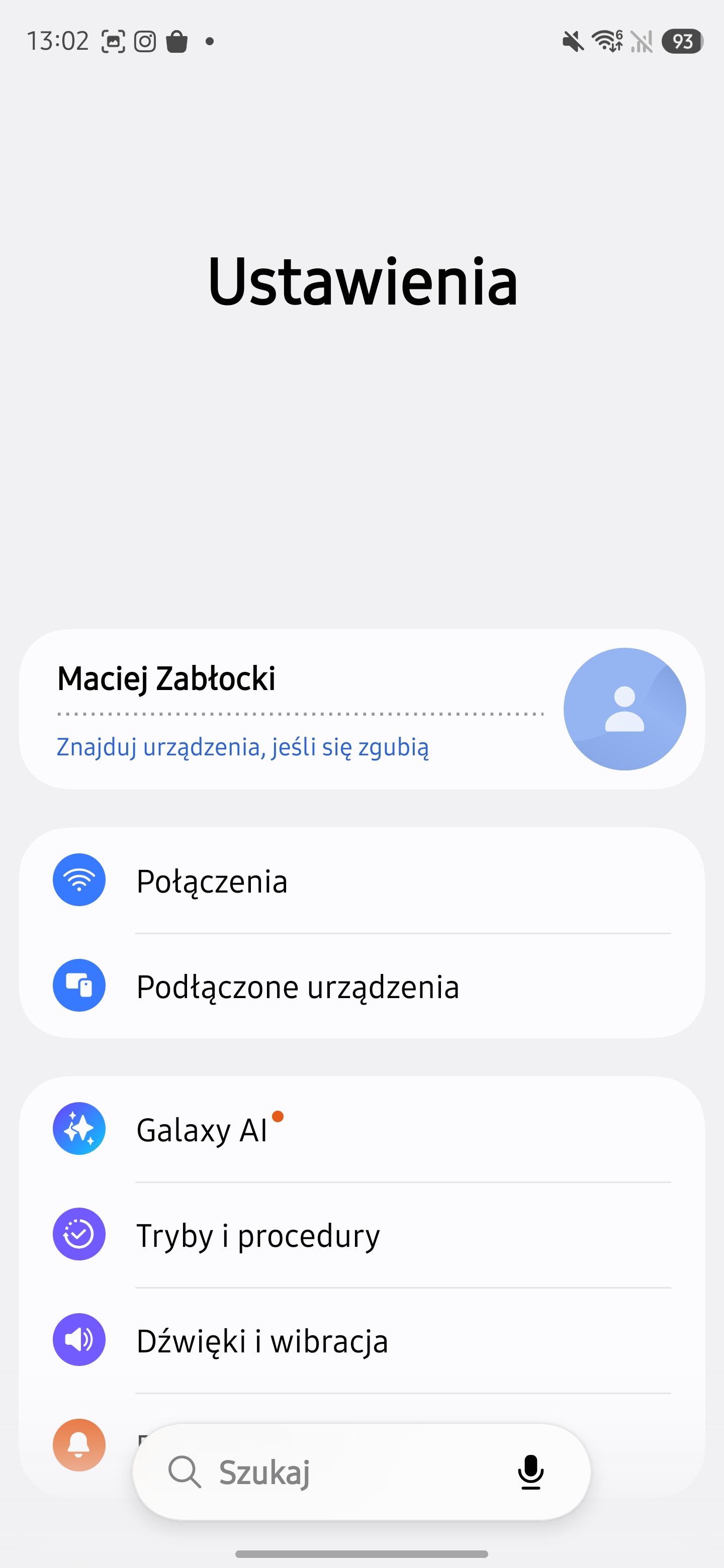Viewport: 724px width, 1568px height.
Task: Open Dźwięki i wibracja settings
Action: (x=361, y=1340)
